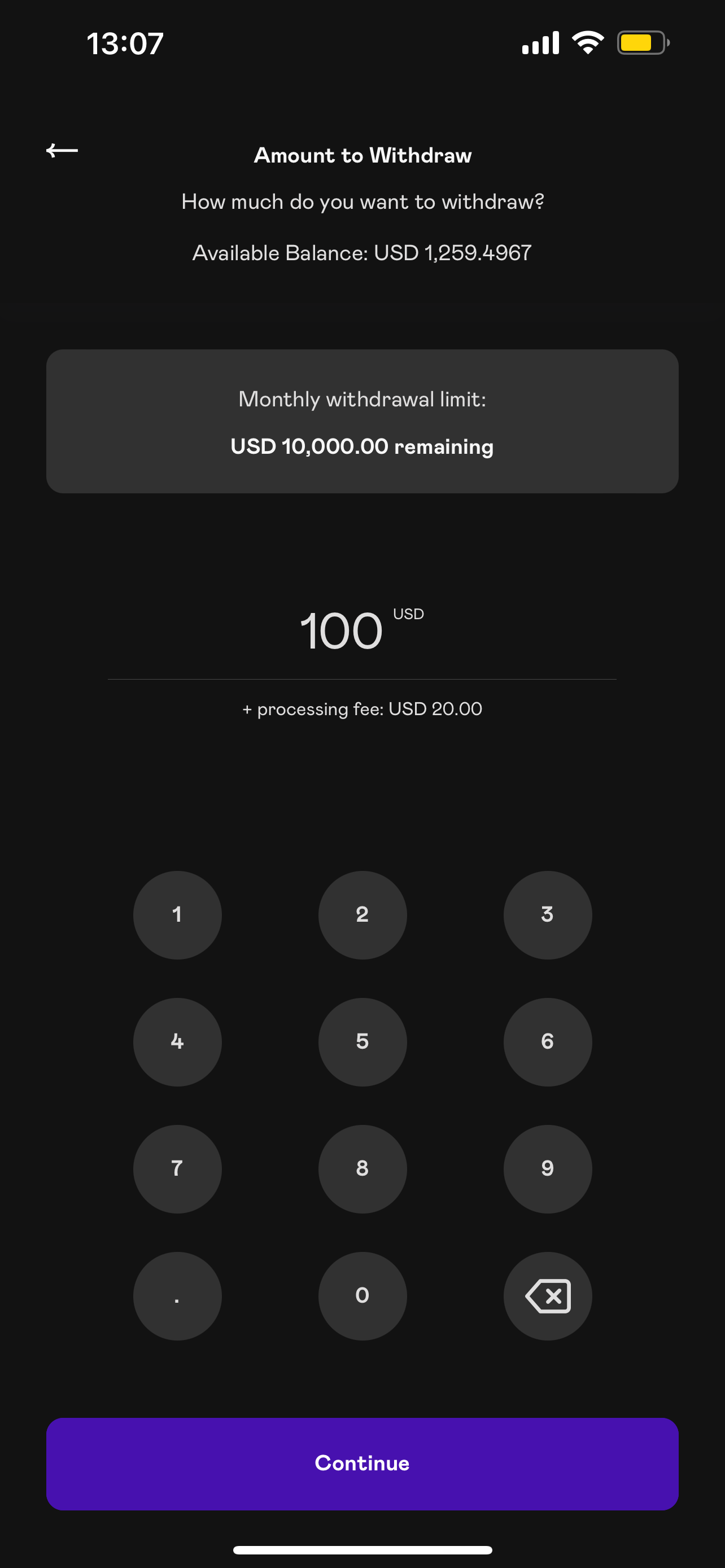
Task: Enter digit 1 on the keypad
Action: click(177, 915)
